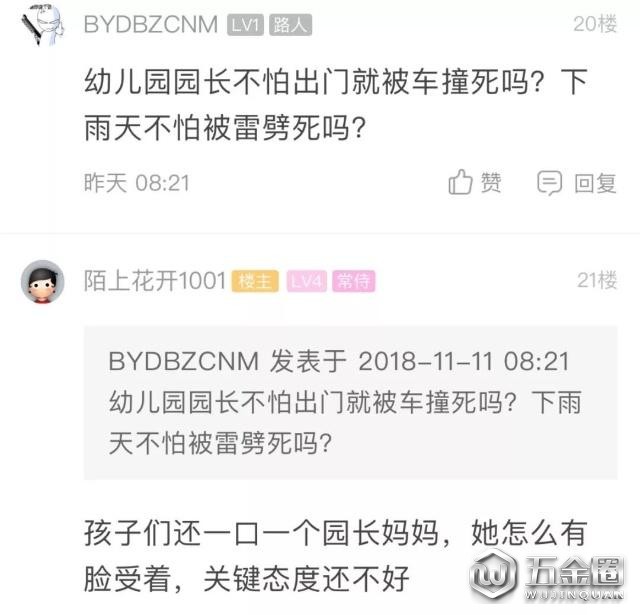This screenshot has height=615, width=640.
Task: Open username 陌上花开1001
Action: click(154, 281)
